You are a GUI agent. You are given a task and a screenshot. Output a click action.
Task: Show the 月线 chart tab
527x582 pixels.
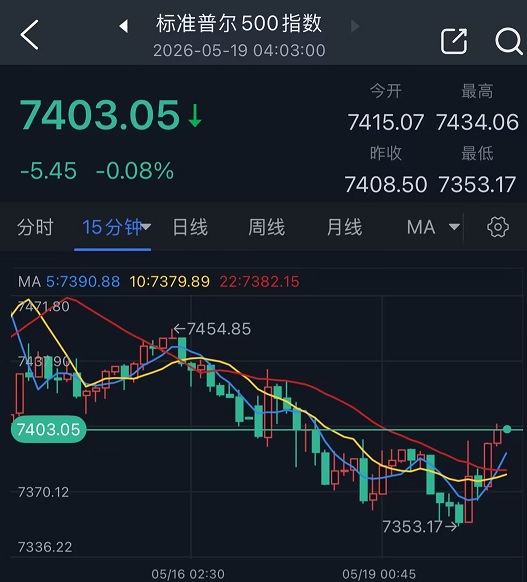(344, 227)
